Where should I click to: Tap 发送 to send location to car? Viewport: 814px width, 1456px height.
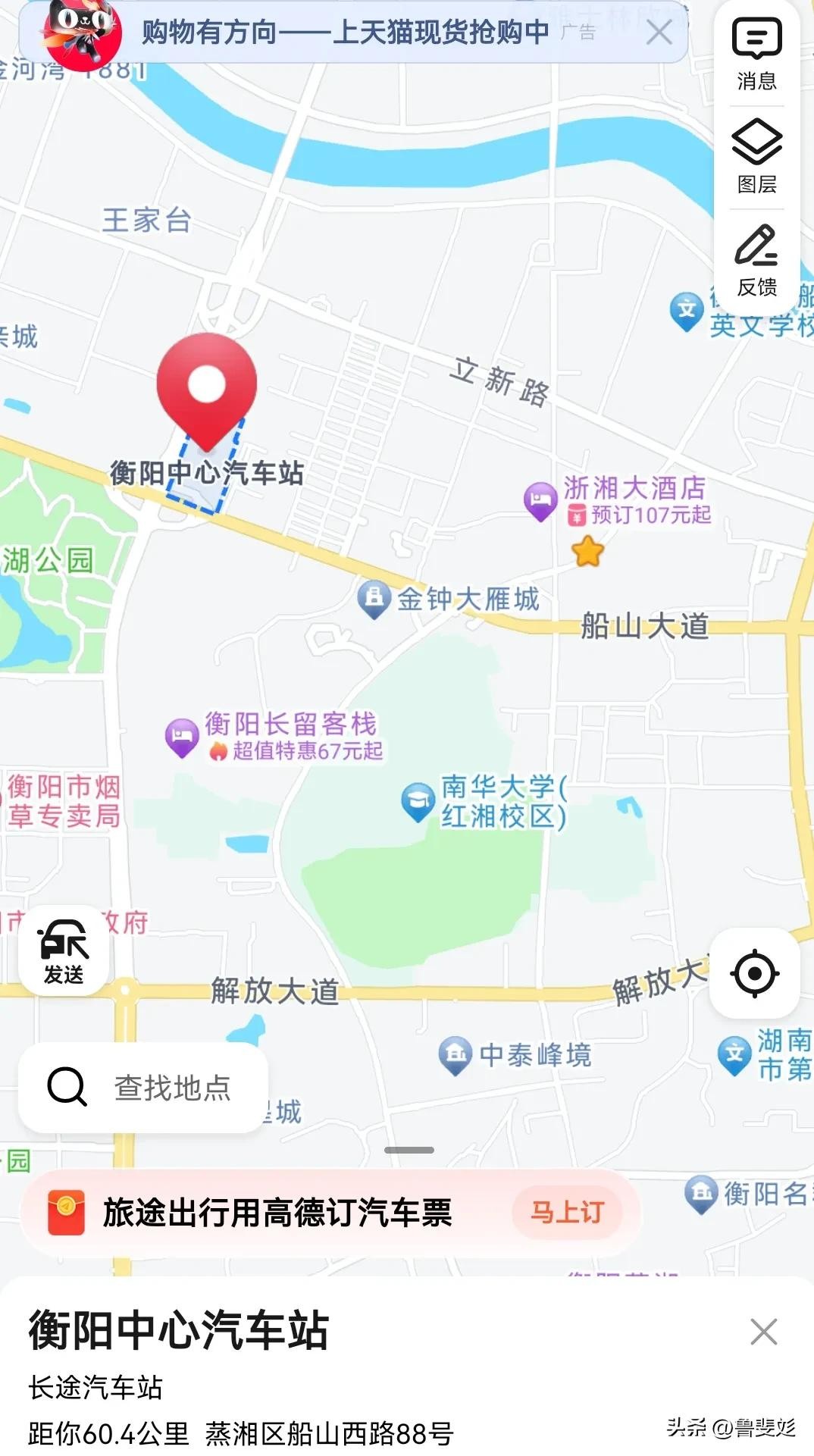point(64,951)
